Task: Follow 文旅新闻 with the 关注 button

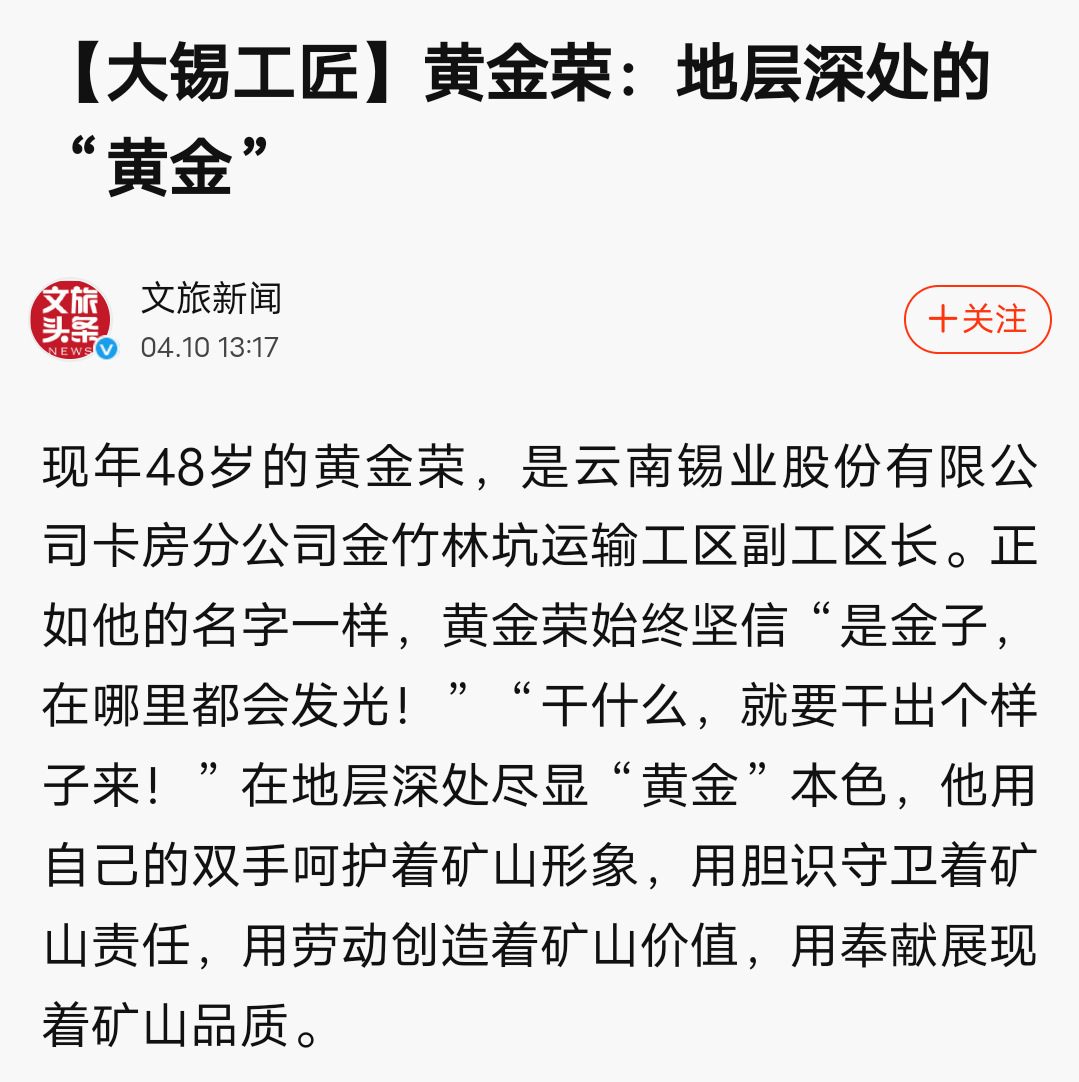Action: coord(977,320)
